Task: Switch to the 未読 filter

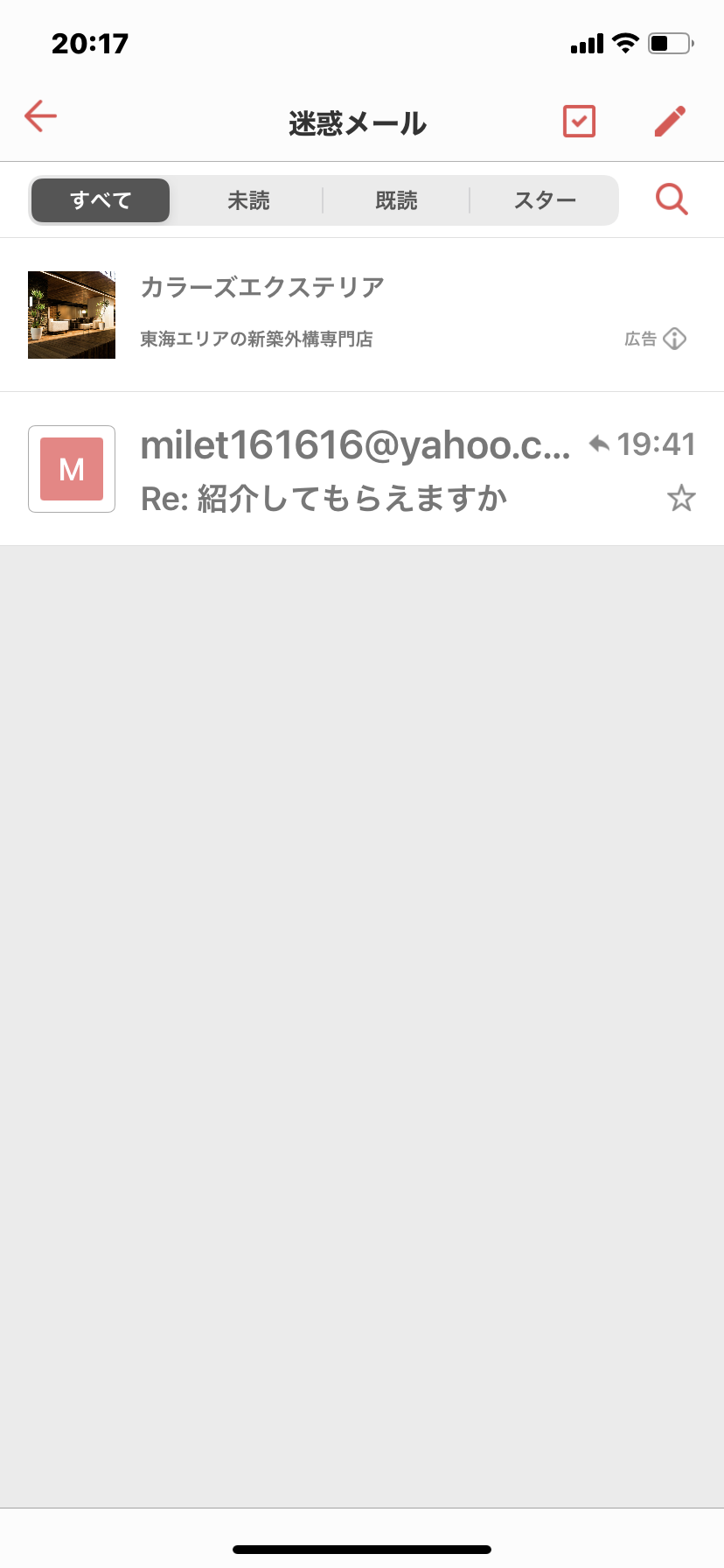Action: point(248,200)
